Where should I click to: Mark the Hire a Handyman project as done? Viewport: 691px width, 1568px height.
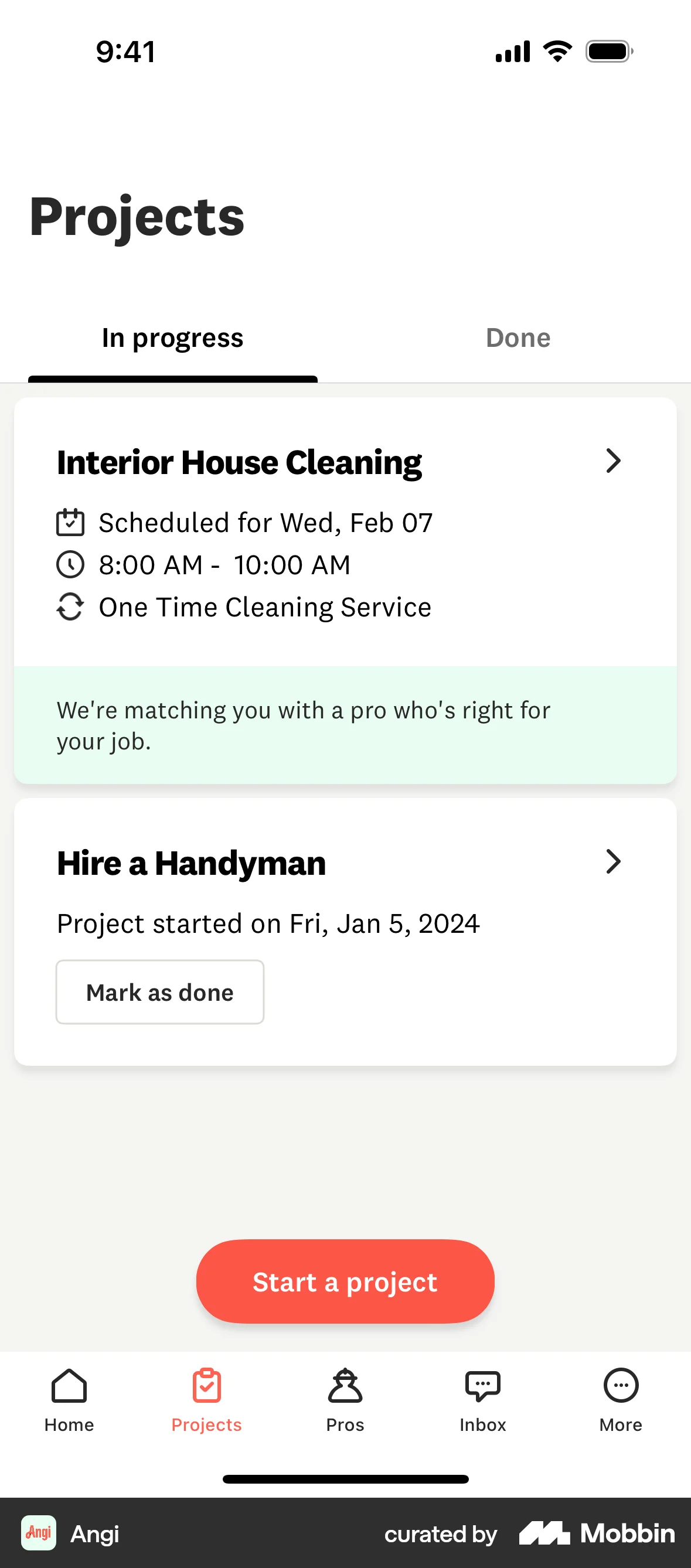click(159, 991)
